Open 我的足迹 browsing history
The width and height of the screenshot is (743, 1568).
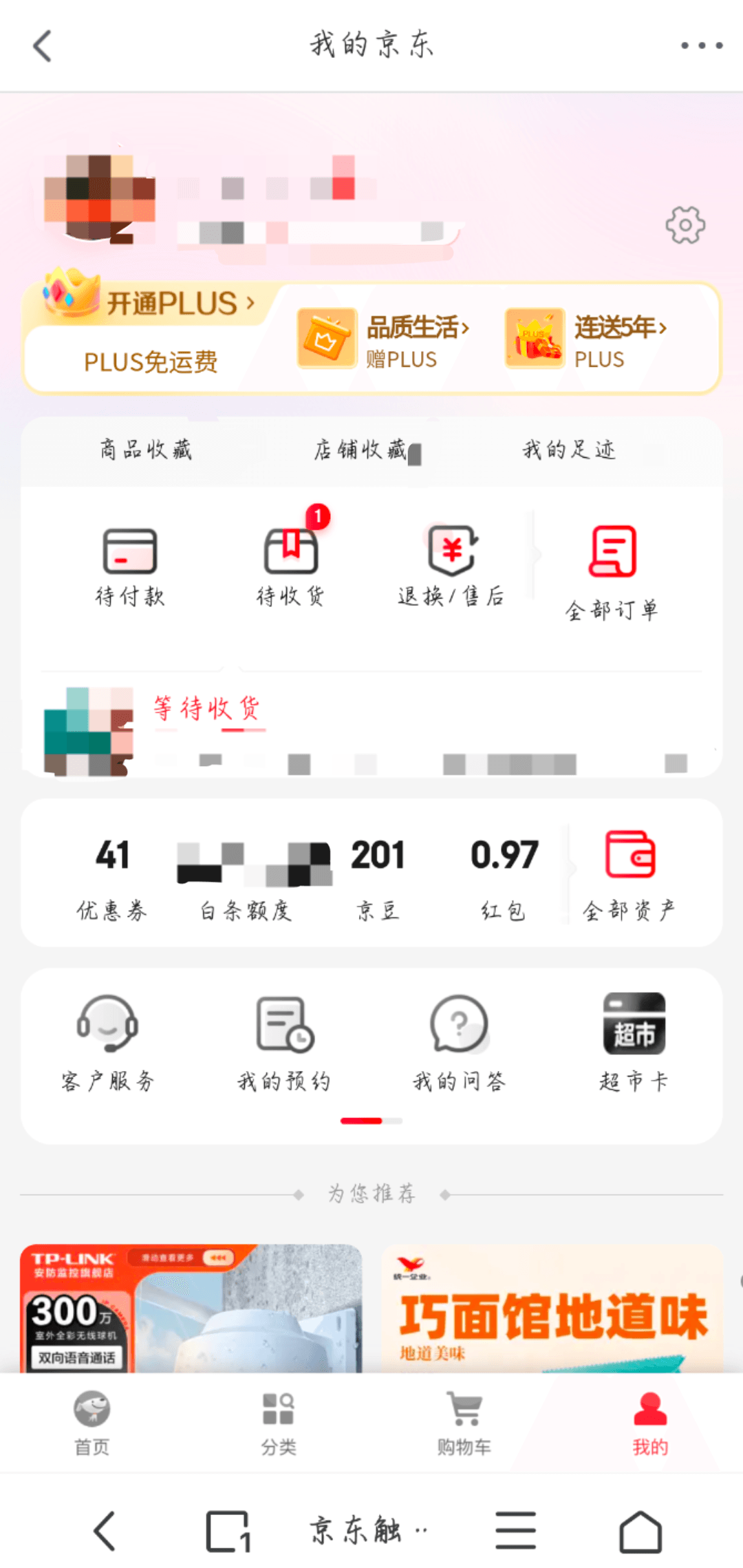[x=569, y=450]
